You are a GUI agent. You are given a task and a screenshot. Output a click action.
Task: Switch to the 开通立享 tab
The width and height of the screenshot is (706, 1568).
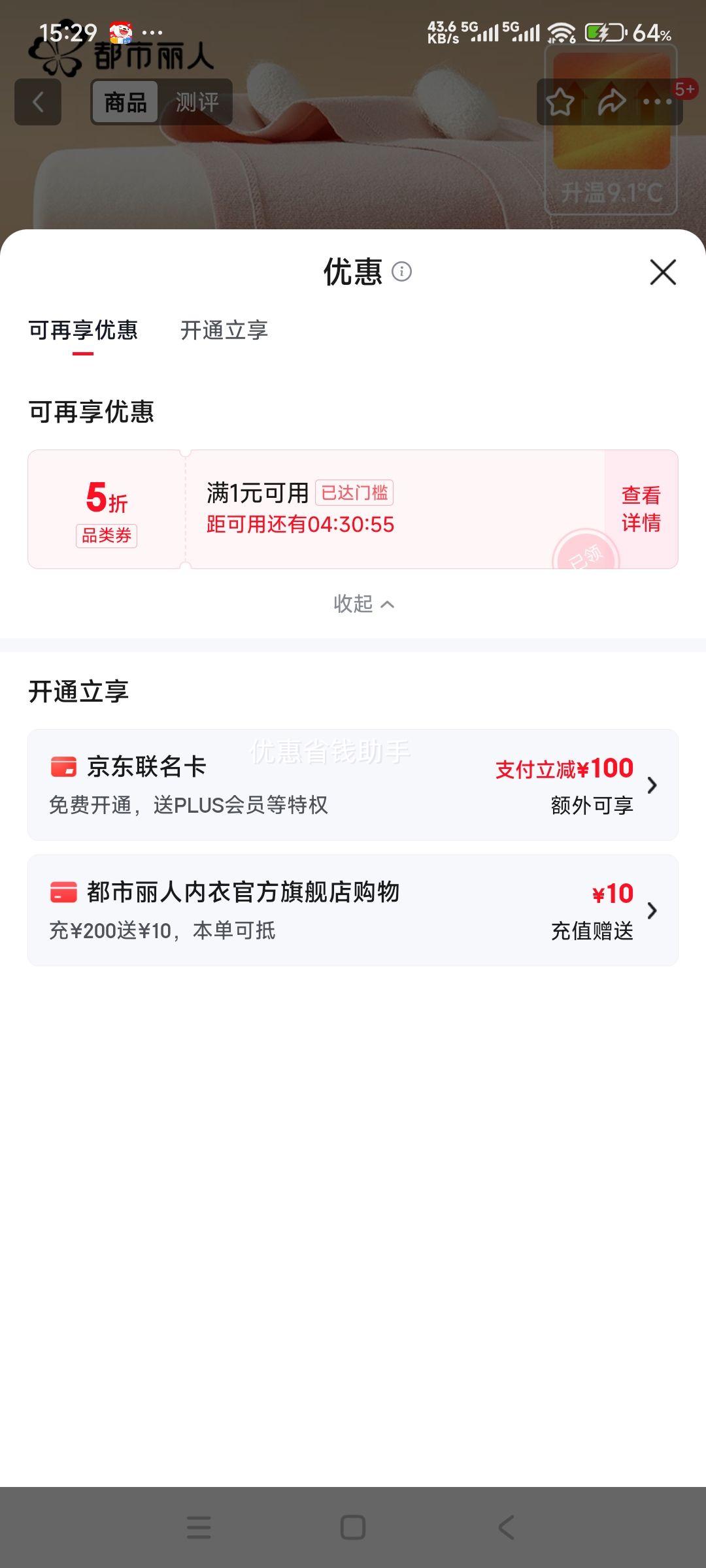coord(226,331)
